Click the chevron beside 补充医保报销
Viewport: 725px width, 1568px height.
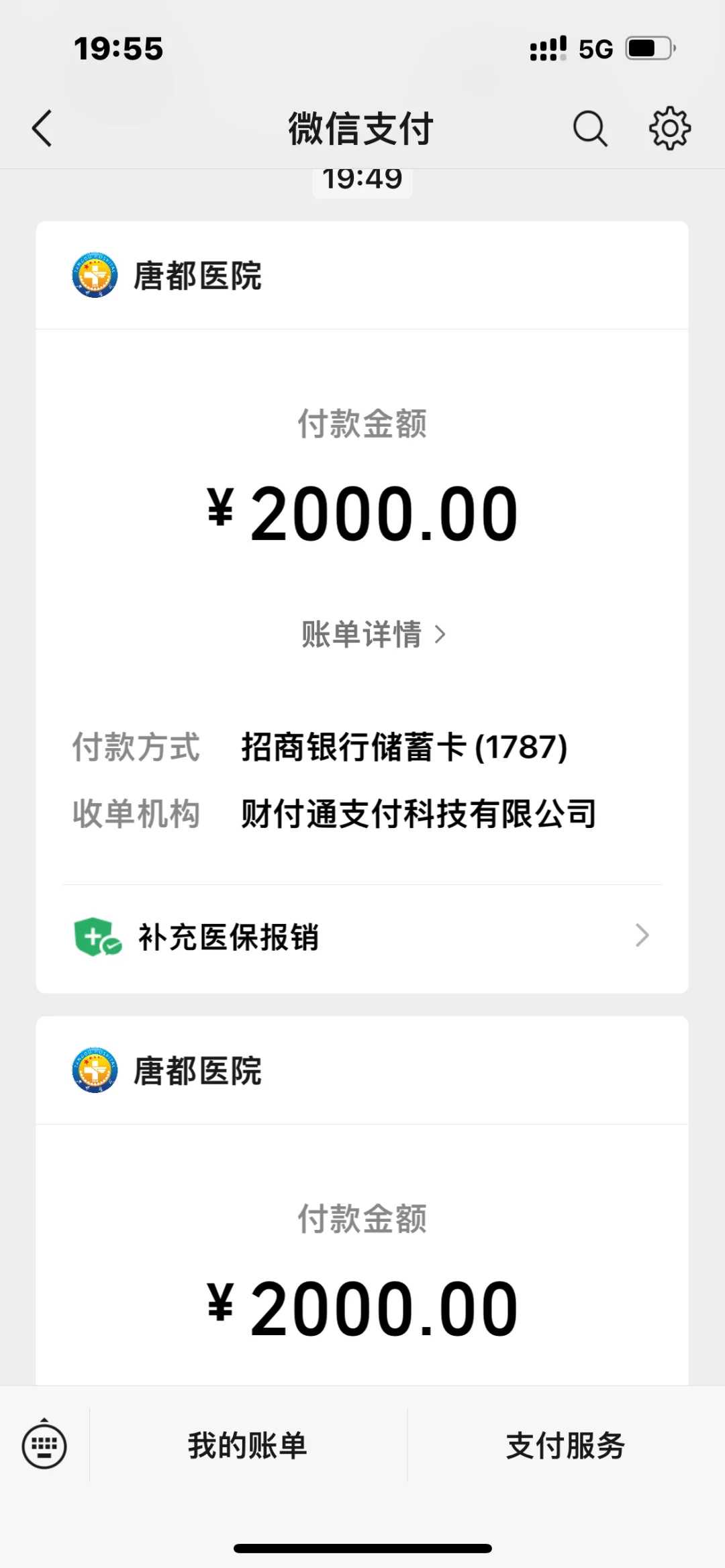[642, 935]
